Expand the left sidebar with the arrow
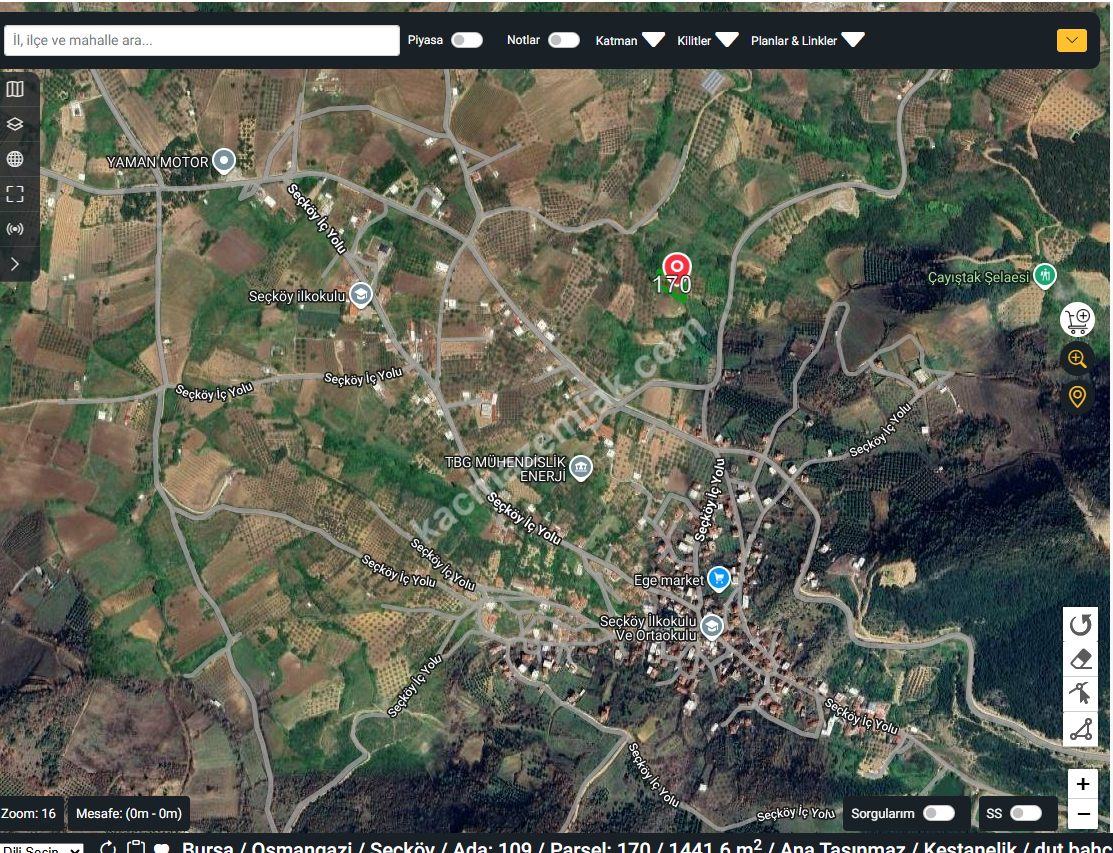Screen dimensions: 1113x853 click(x=15, y=264)
